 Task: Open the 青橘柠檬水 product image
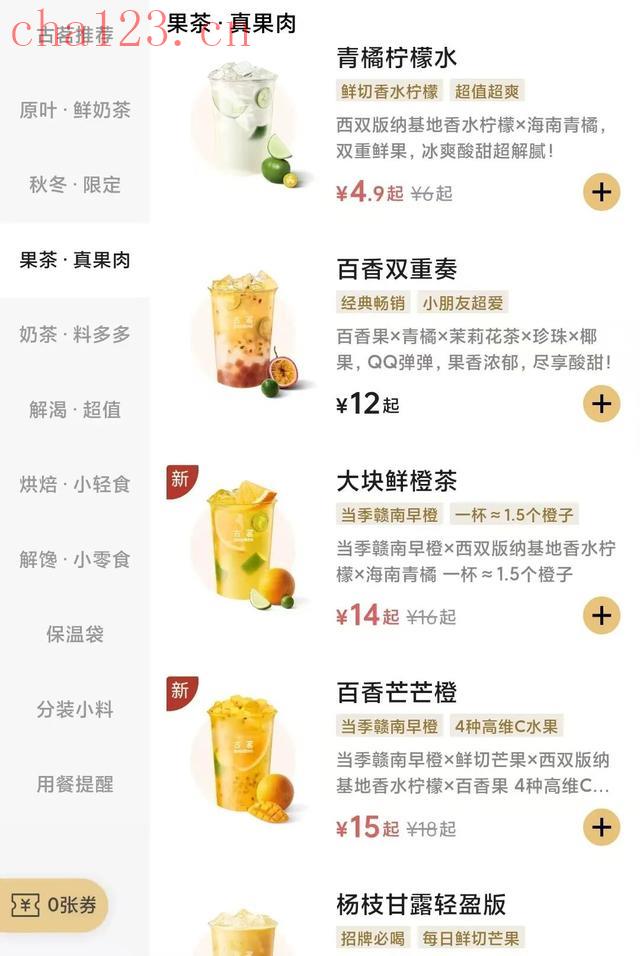coord(247,122)
